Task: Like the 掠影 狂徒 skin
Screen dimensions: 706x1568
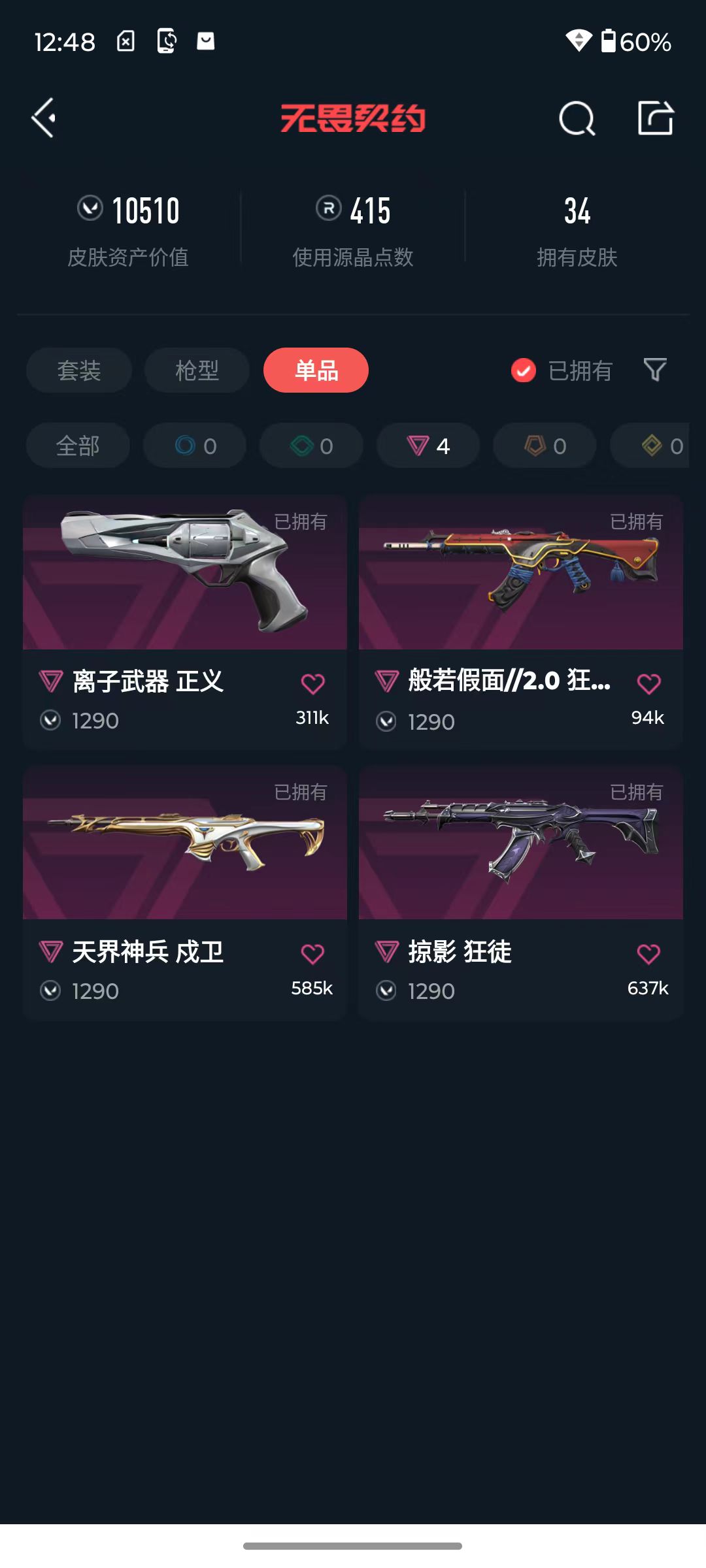Action: (x=648, y=954)
